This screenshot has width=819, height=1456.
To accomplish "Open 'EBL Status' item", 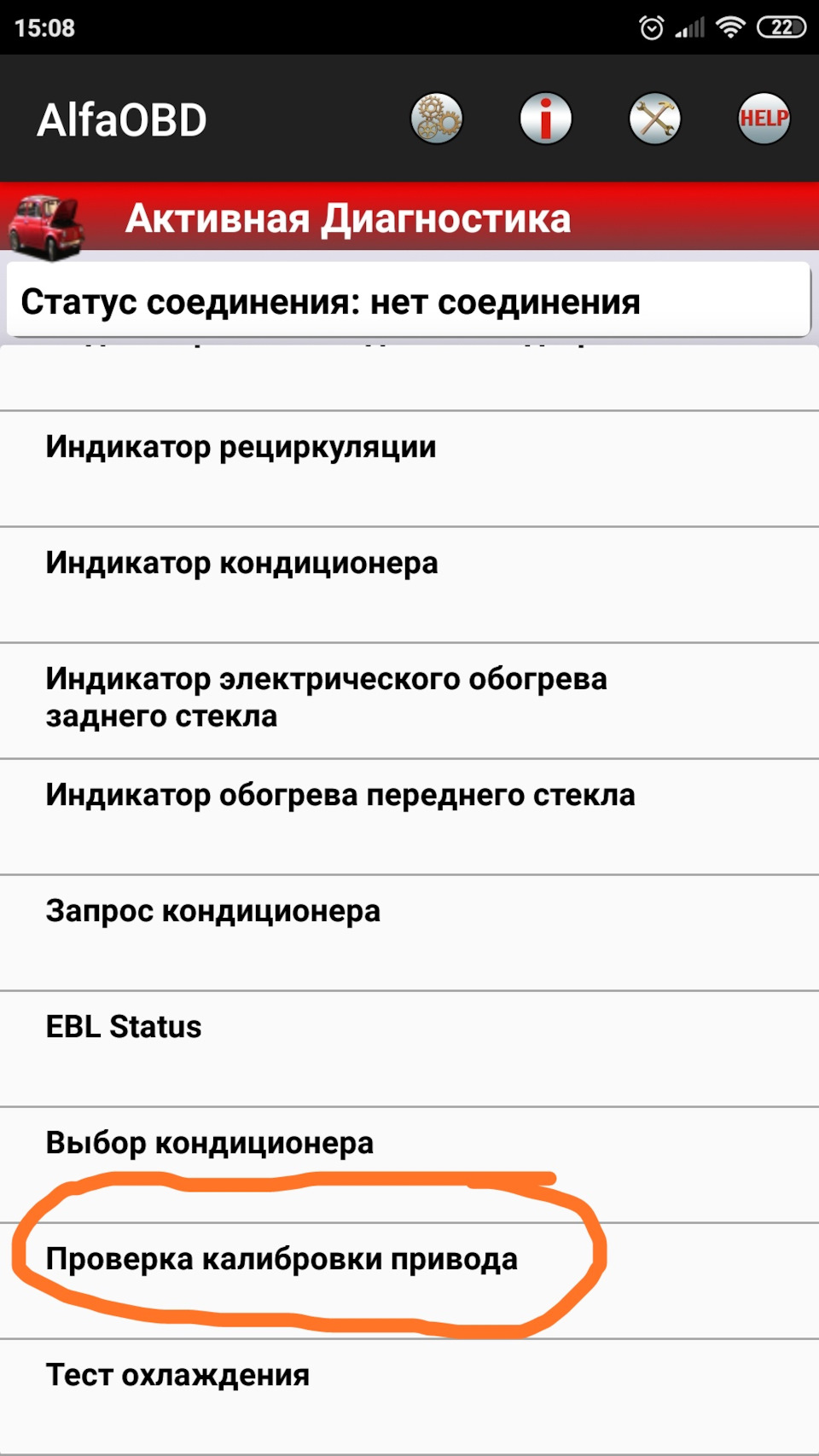I will tap(124, 1027).
